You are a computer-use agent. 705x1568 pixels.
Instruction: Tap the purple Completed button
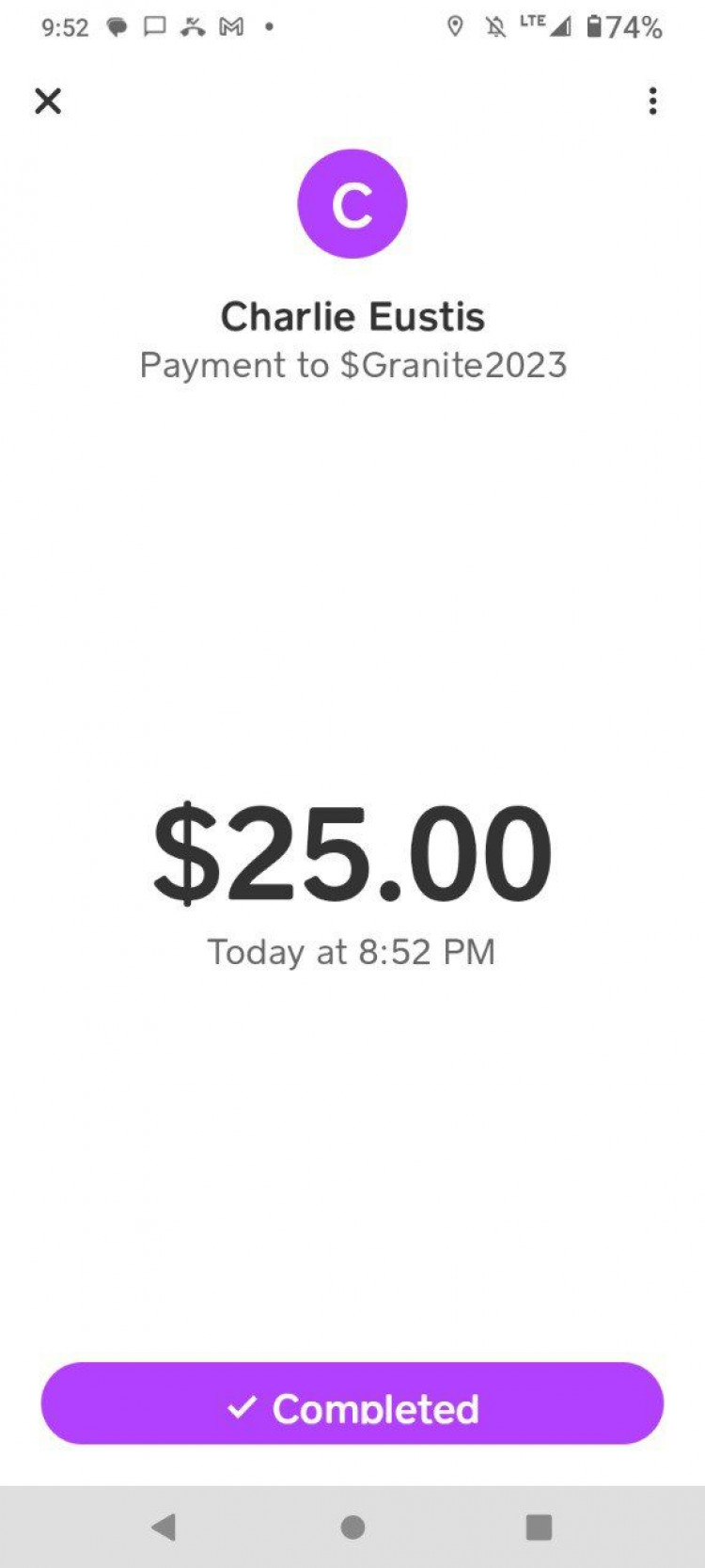tap(352, 1403)
